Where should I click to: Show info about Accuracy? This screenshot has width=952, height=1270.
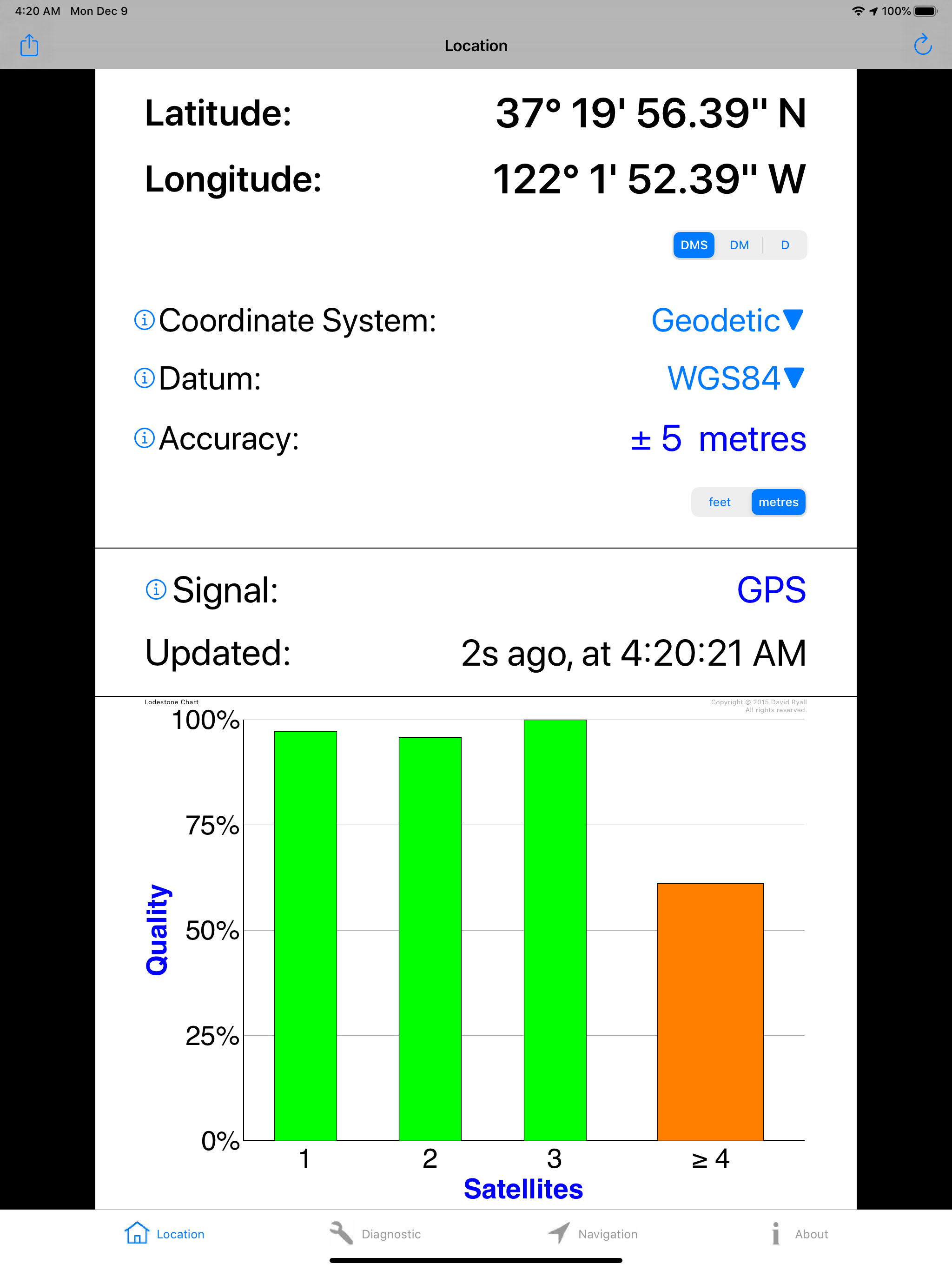(144, 439)
